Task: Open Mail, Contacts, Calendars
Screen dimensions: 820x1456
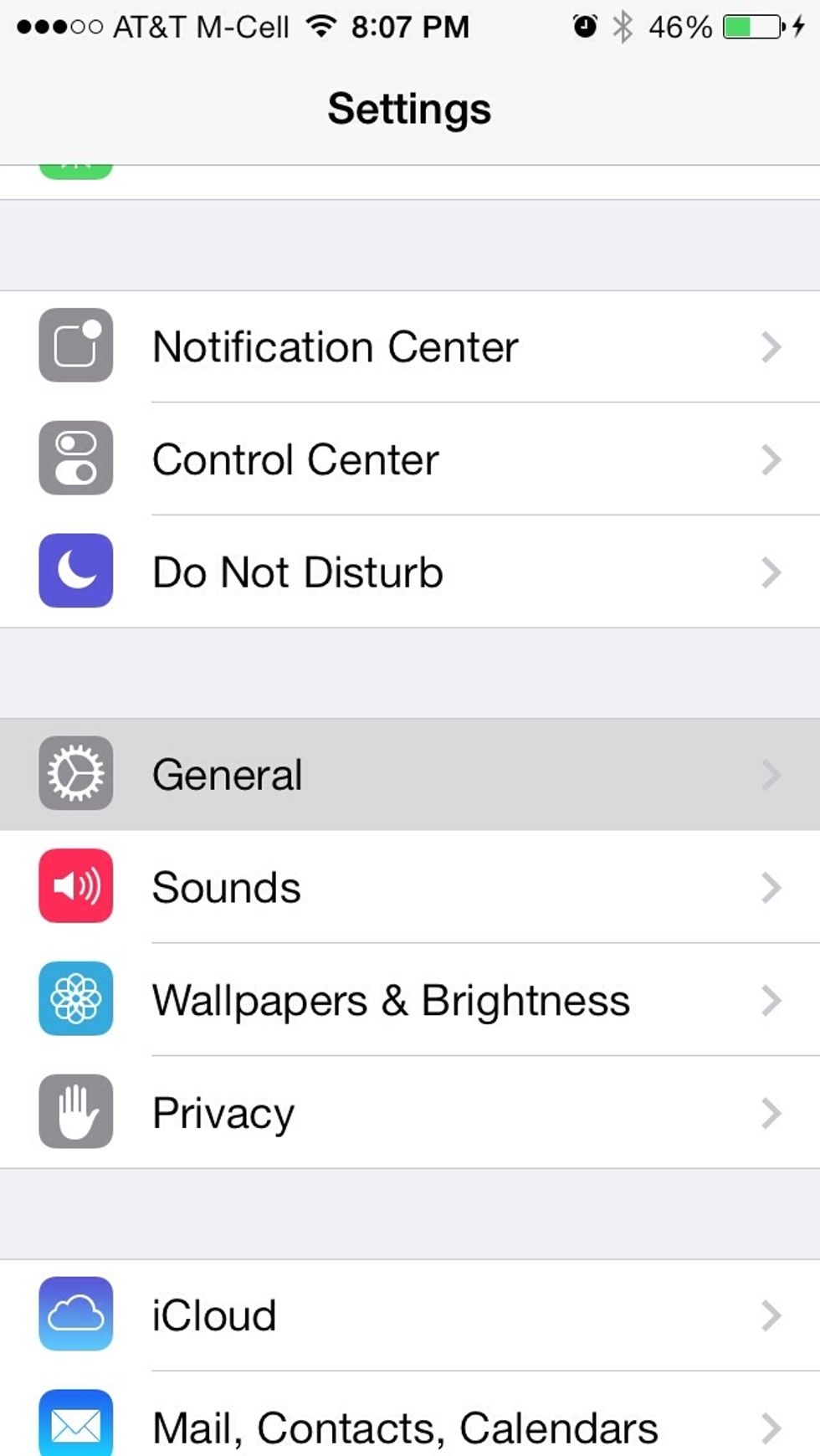Action: coord(410,1414)
